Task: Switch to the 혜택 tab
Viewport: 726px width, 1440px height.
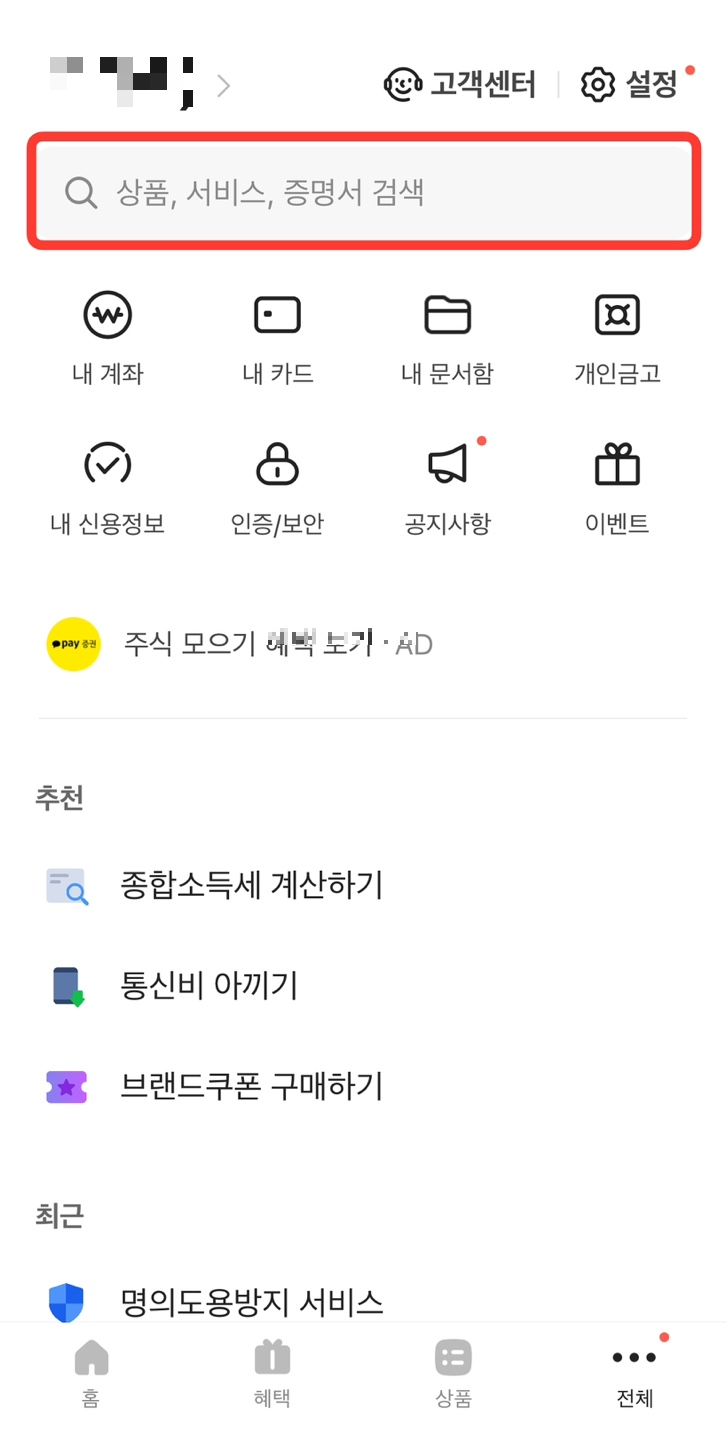Action: (x=272, y=1374)
